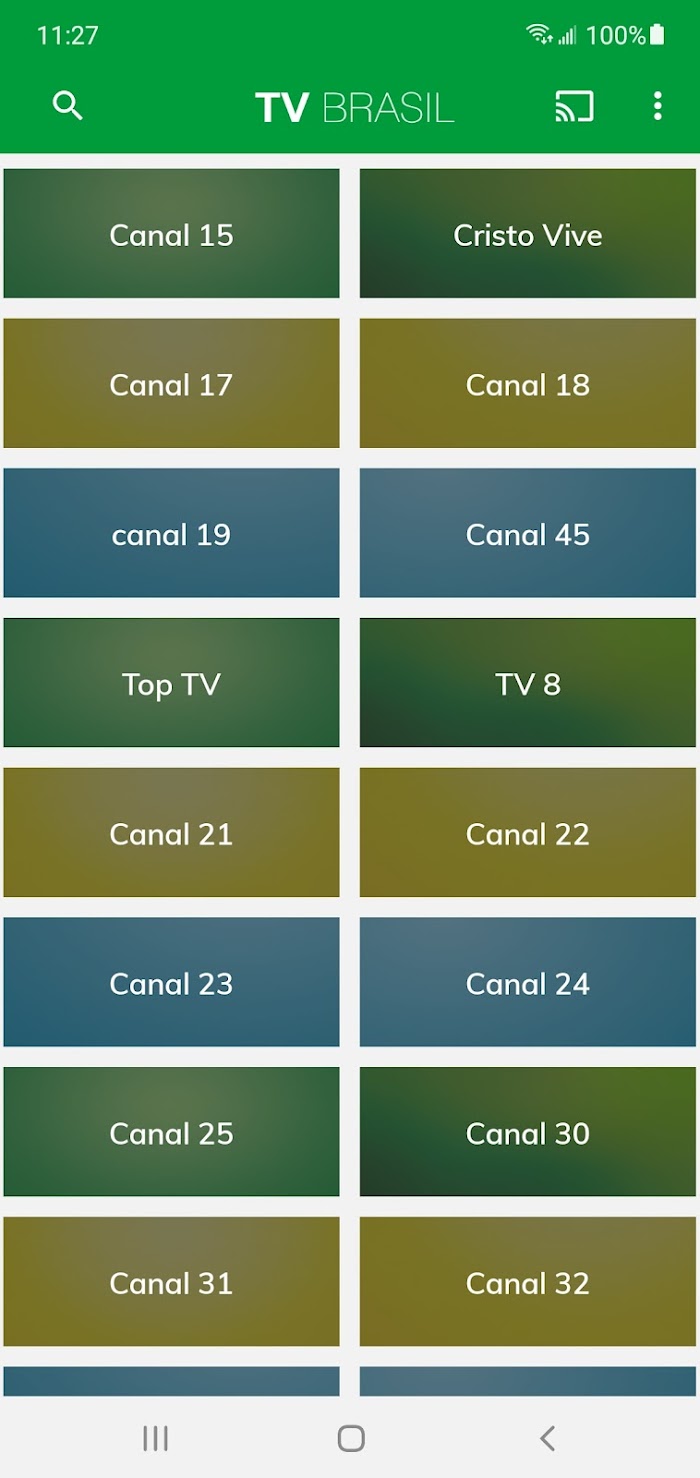Image resolution: width=700 pixels, height=1478 pixels.
Task: Open the canal 19 channel
Action: pyautogui.click(x=171, y=533)
